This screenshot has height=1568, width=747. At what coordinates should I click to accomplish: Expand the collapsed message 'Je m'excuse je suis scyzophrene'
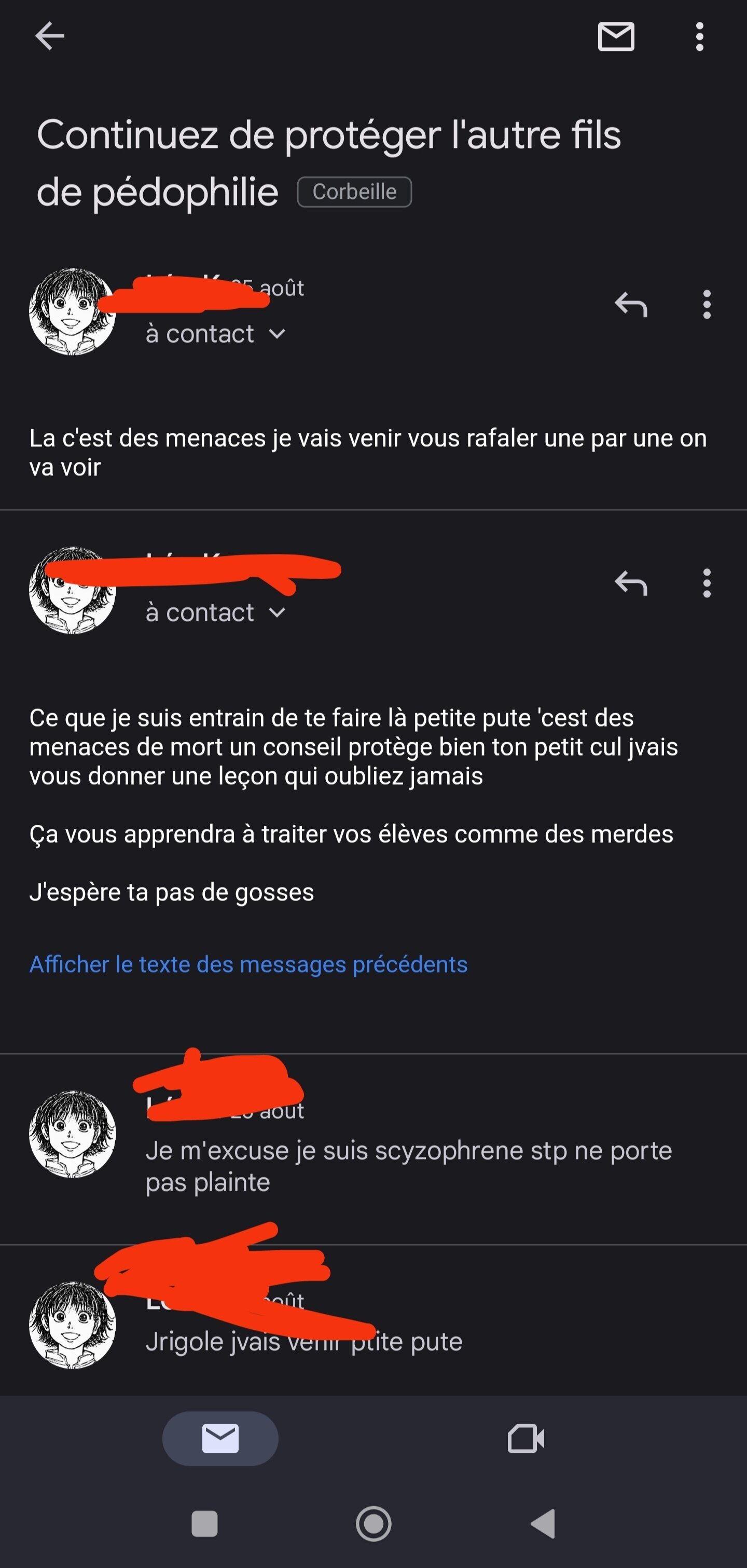pyautogui.click(x=408, y=1166)
